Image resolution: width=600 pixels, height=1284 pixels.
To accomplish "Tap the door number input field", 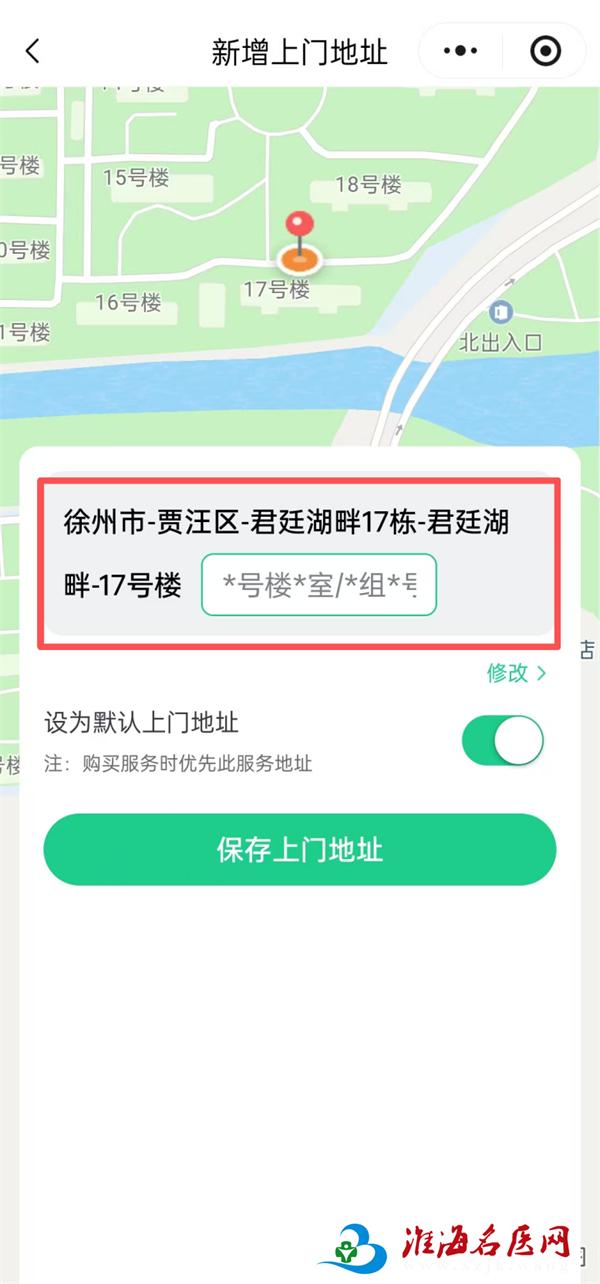I will coord(319,585).
